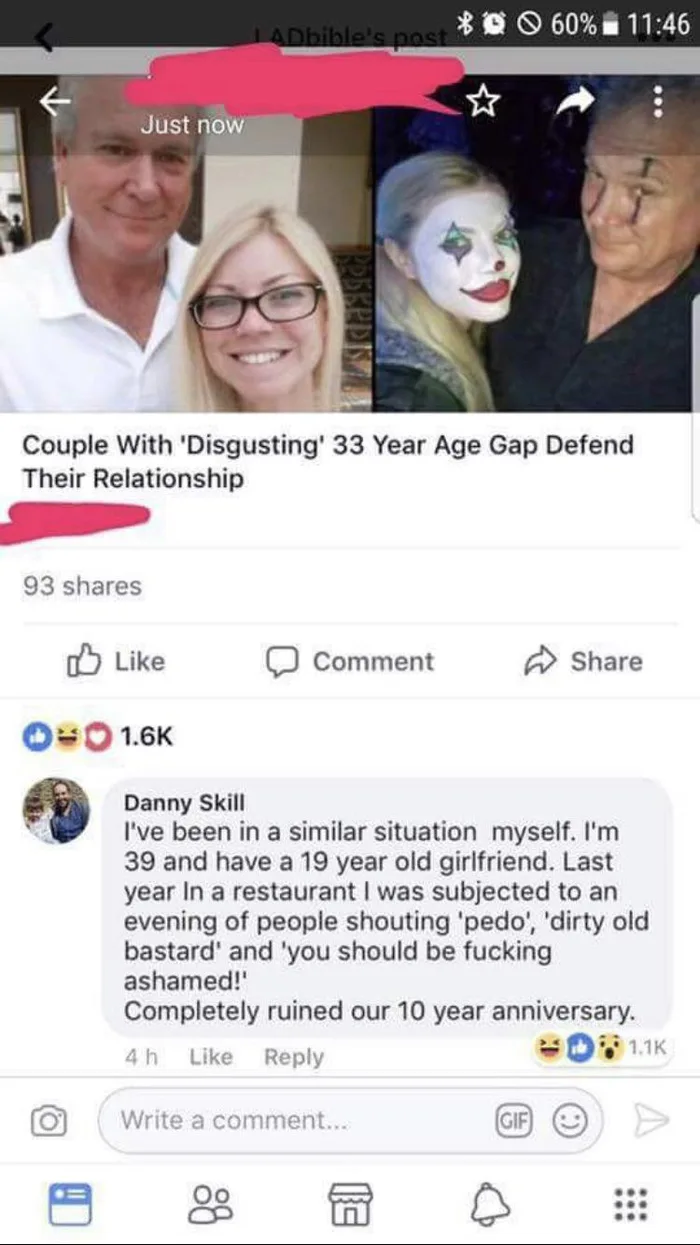This screenshot has width=700, height=1245.
Task: Like the LADbible post
Action: click(116, 661)
